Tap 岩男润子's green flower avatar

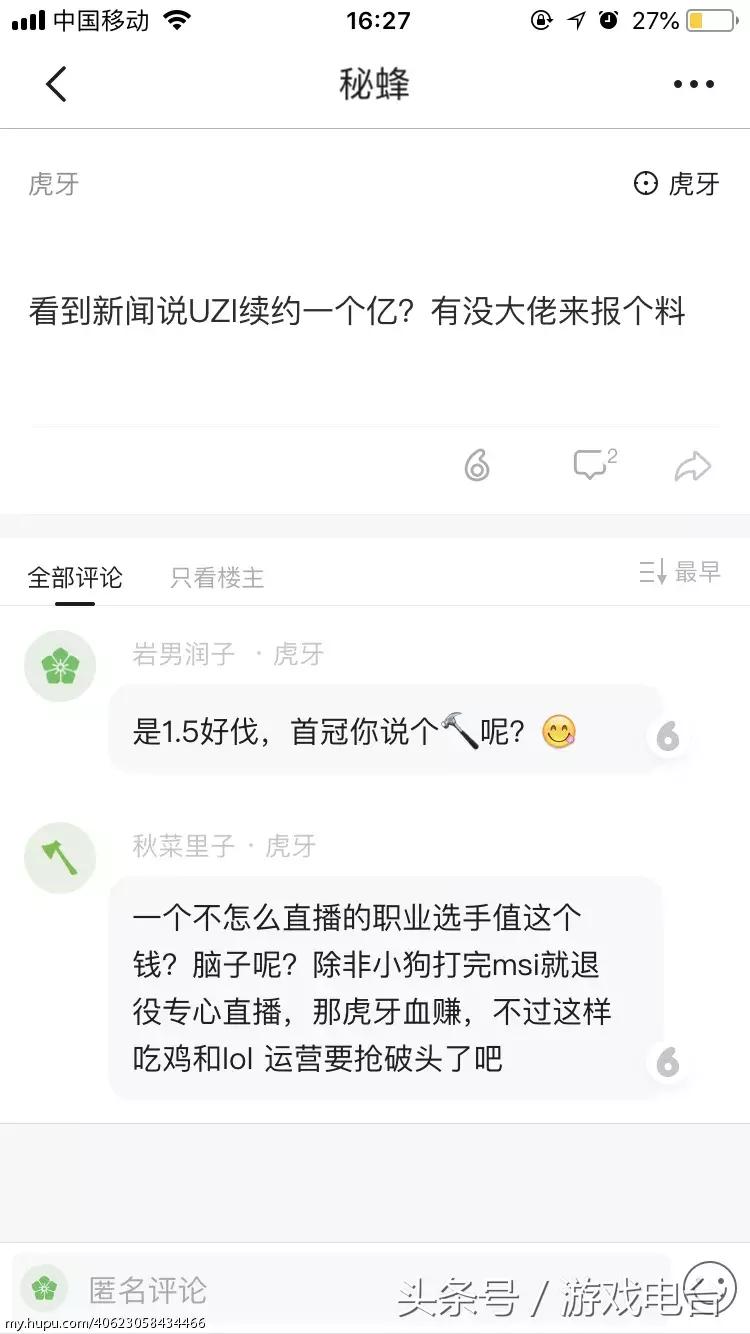(x=60, y=665)
